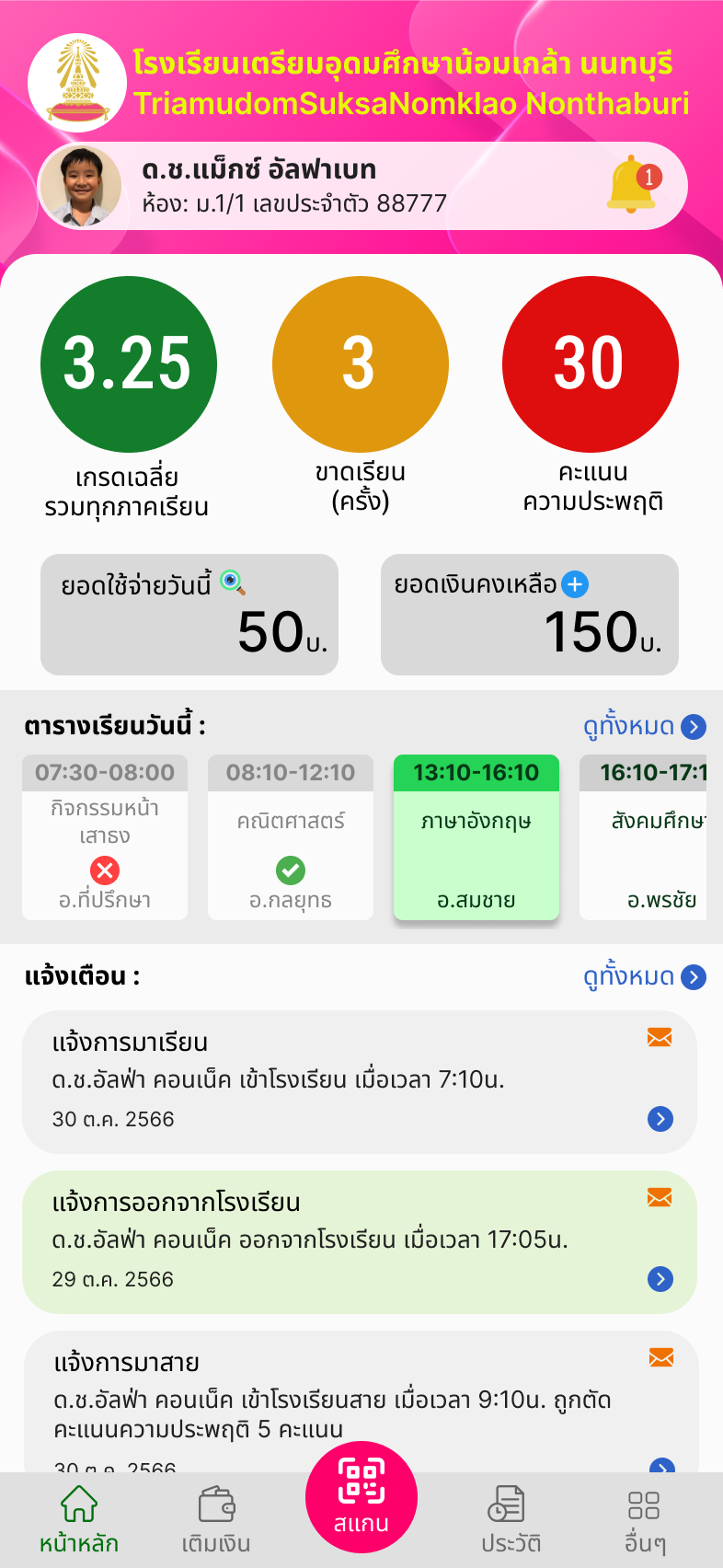Open the แจ้งการมาเรียน notification
The image size is (723, 1568).
[360, 1082]
